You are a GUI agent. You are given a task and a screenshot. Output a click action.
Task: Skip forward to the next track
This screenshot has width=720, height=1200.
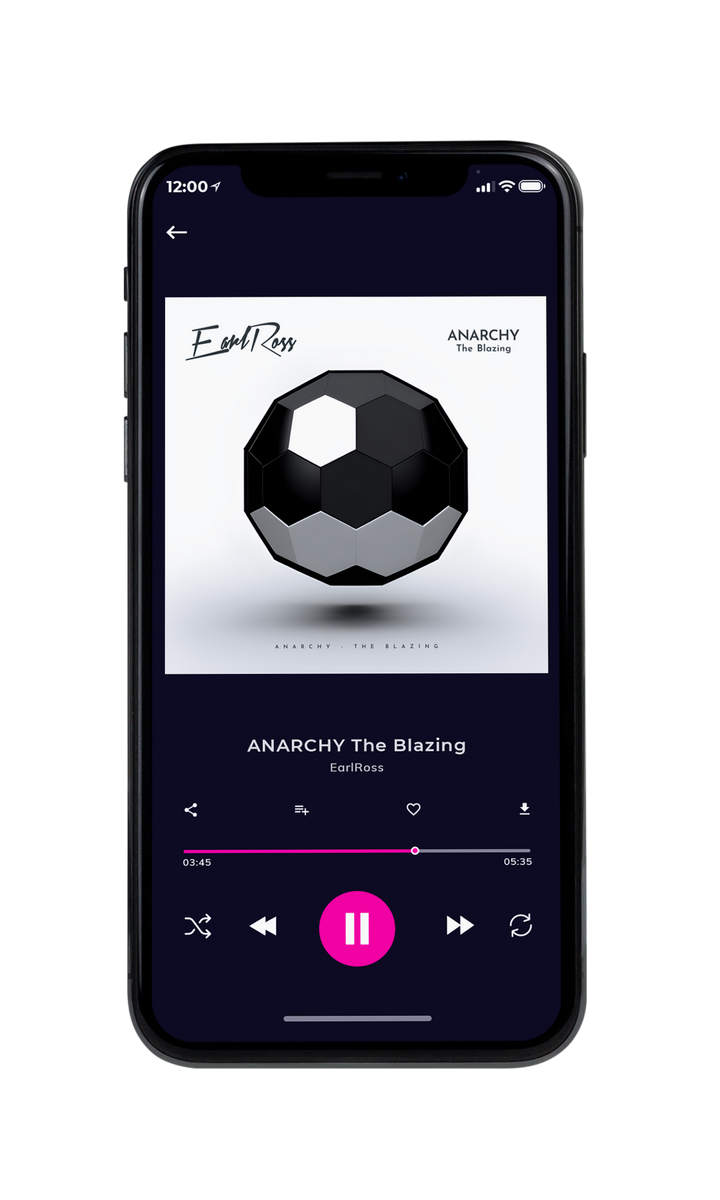pyautogui.click(x=460, y=926)
